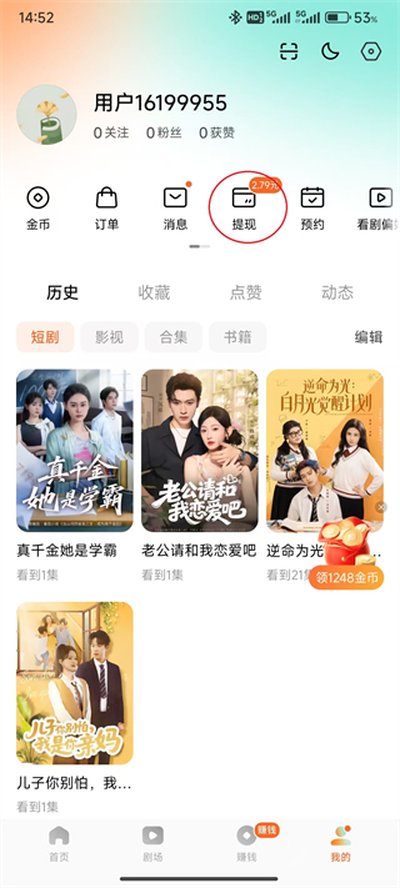Viewport: 400px width, 888px height.
Task: Switch to the 赚钱 tab
Action: [x=246, y=844]
